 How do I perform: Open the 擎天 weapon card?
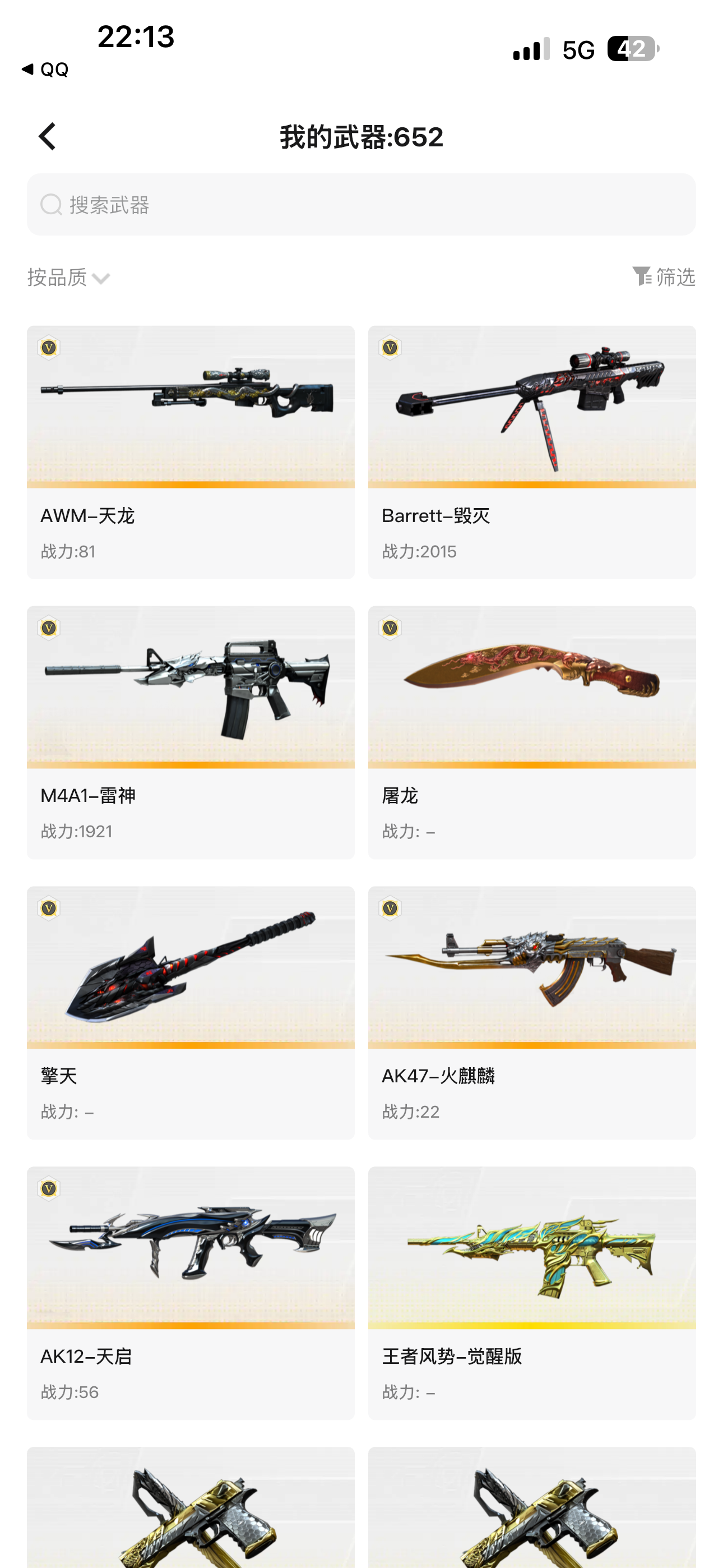point(191,1013)
